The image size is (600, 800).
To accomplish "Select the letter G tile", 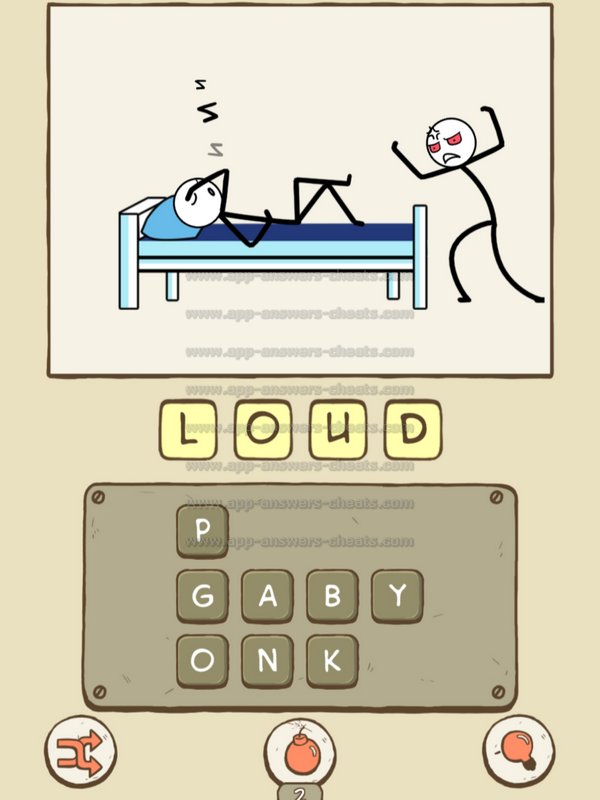I will (203, 597).
